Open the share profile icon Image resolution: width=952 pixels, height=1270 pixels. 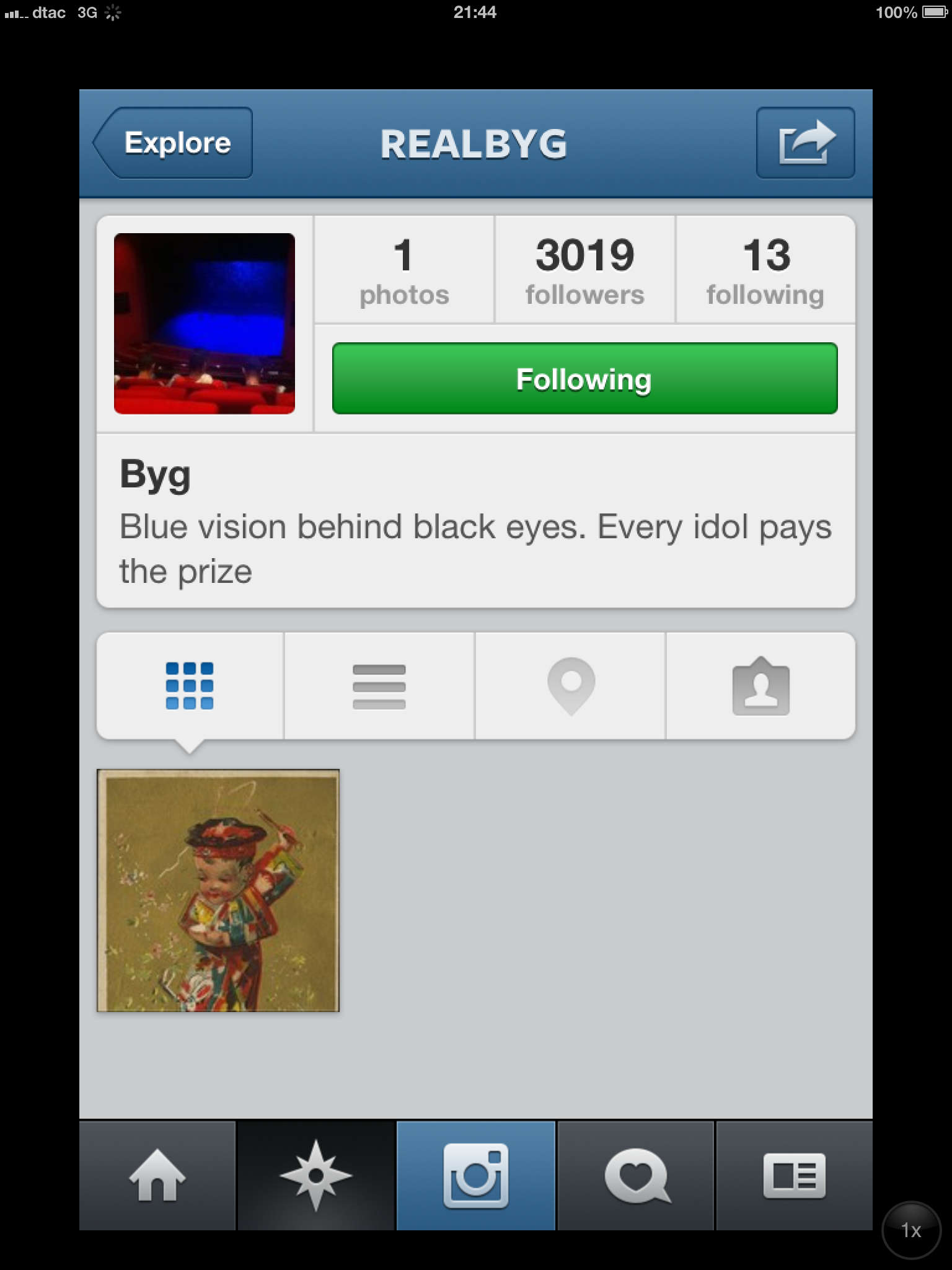click(805, 143)
